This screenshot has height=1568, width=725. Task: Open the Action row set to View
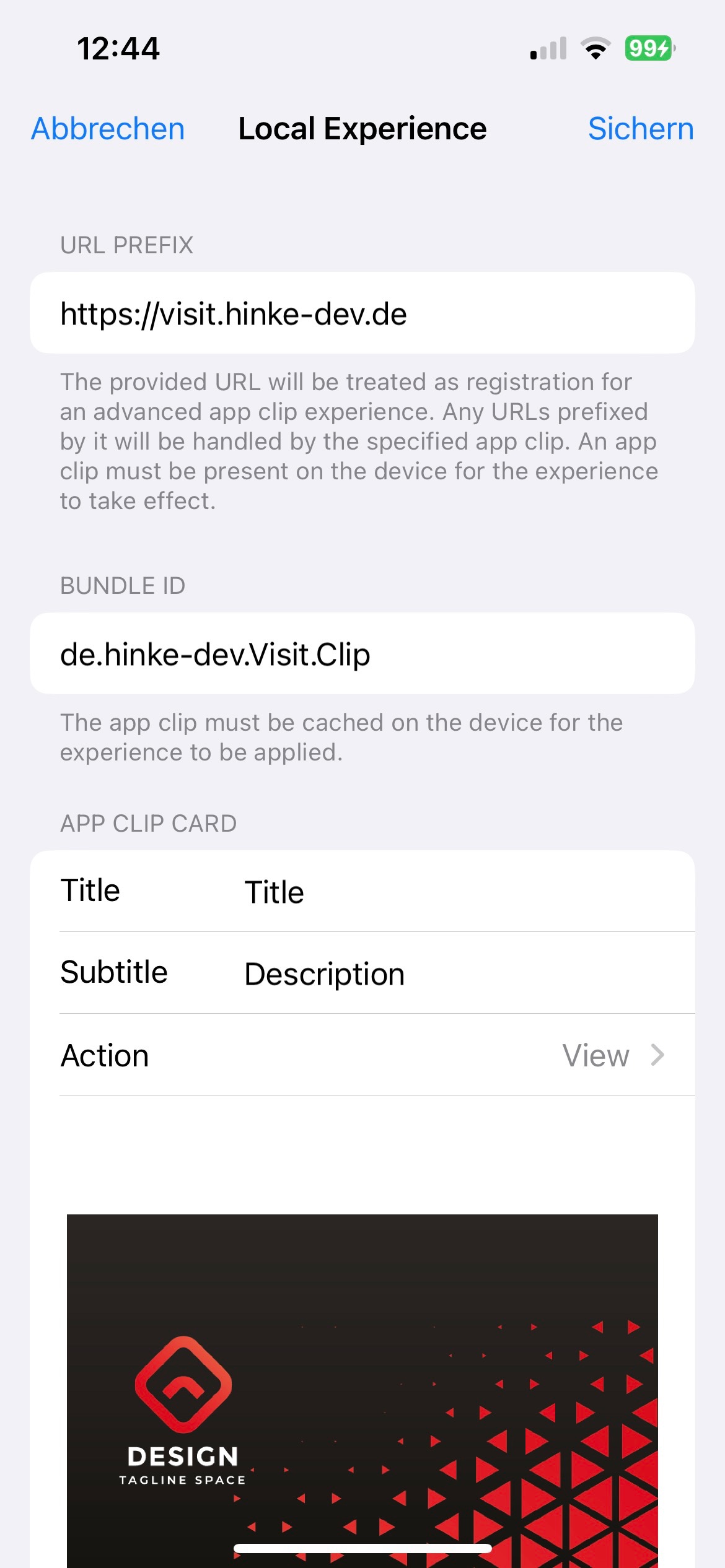coord(362,1055)
